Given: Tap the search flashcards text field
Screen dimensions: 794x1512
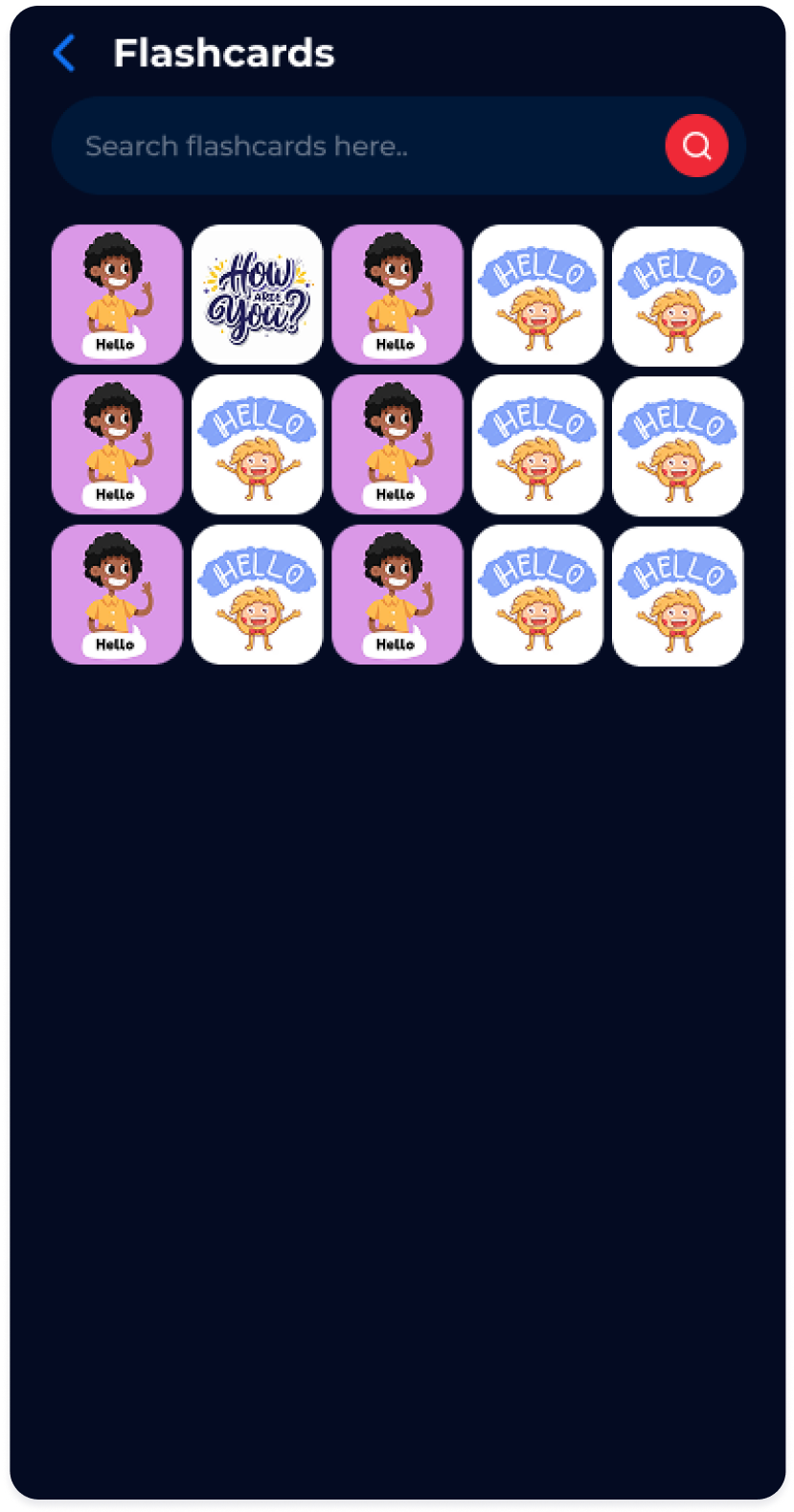Looking at the screenshot, I should [354, 147].
